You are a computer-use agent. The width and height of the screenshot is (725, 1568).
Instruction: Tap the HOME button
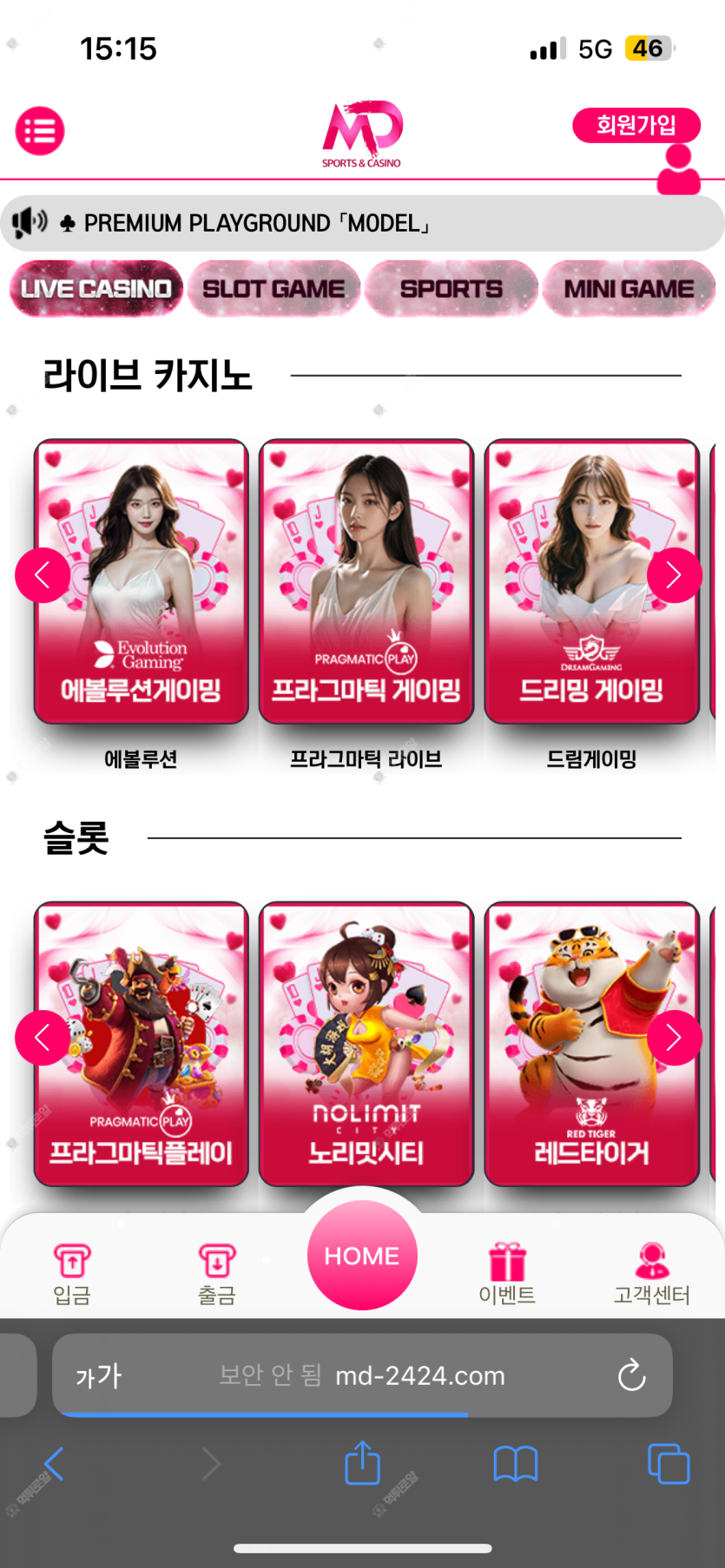pyautogui.click(x=362, y=1255)
